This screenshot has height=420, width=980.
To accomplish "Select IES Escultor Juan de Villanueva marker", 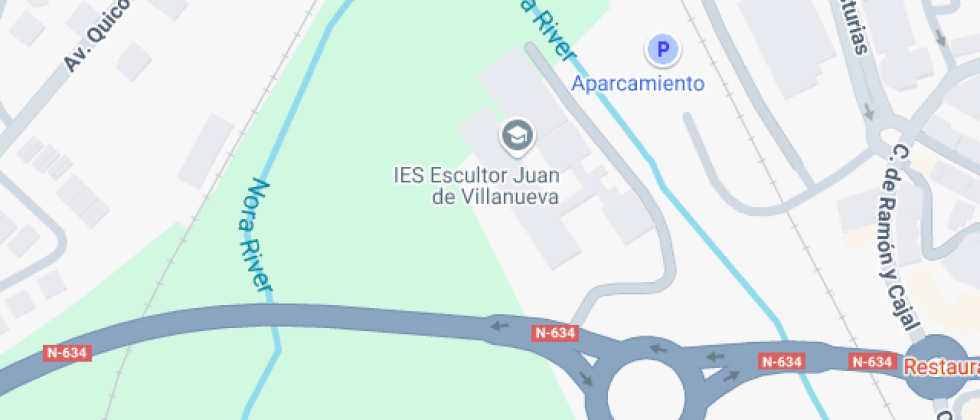I will pos(516,135).
